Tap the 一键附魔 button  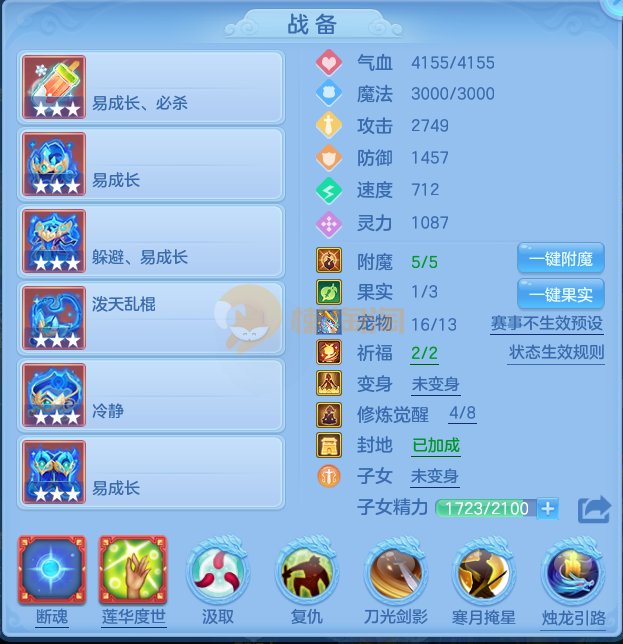click(x=560, y=260)
